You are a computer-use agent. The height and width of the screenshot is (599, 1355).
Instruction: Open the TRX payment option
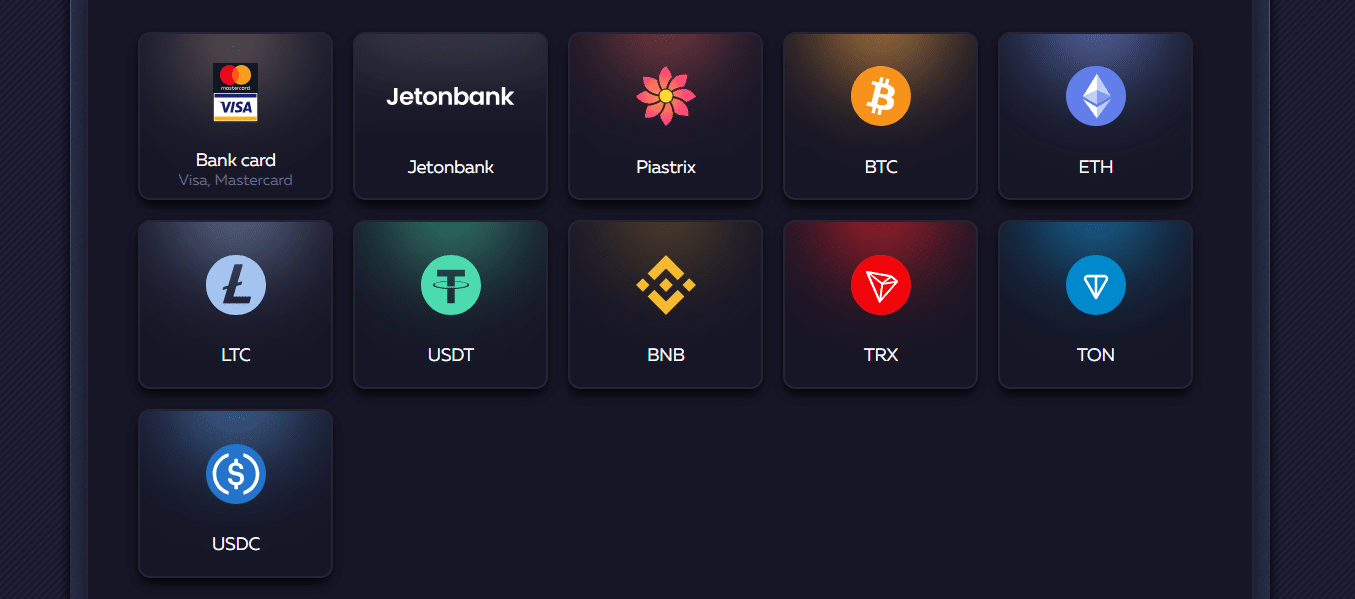(880, 304)
